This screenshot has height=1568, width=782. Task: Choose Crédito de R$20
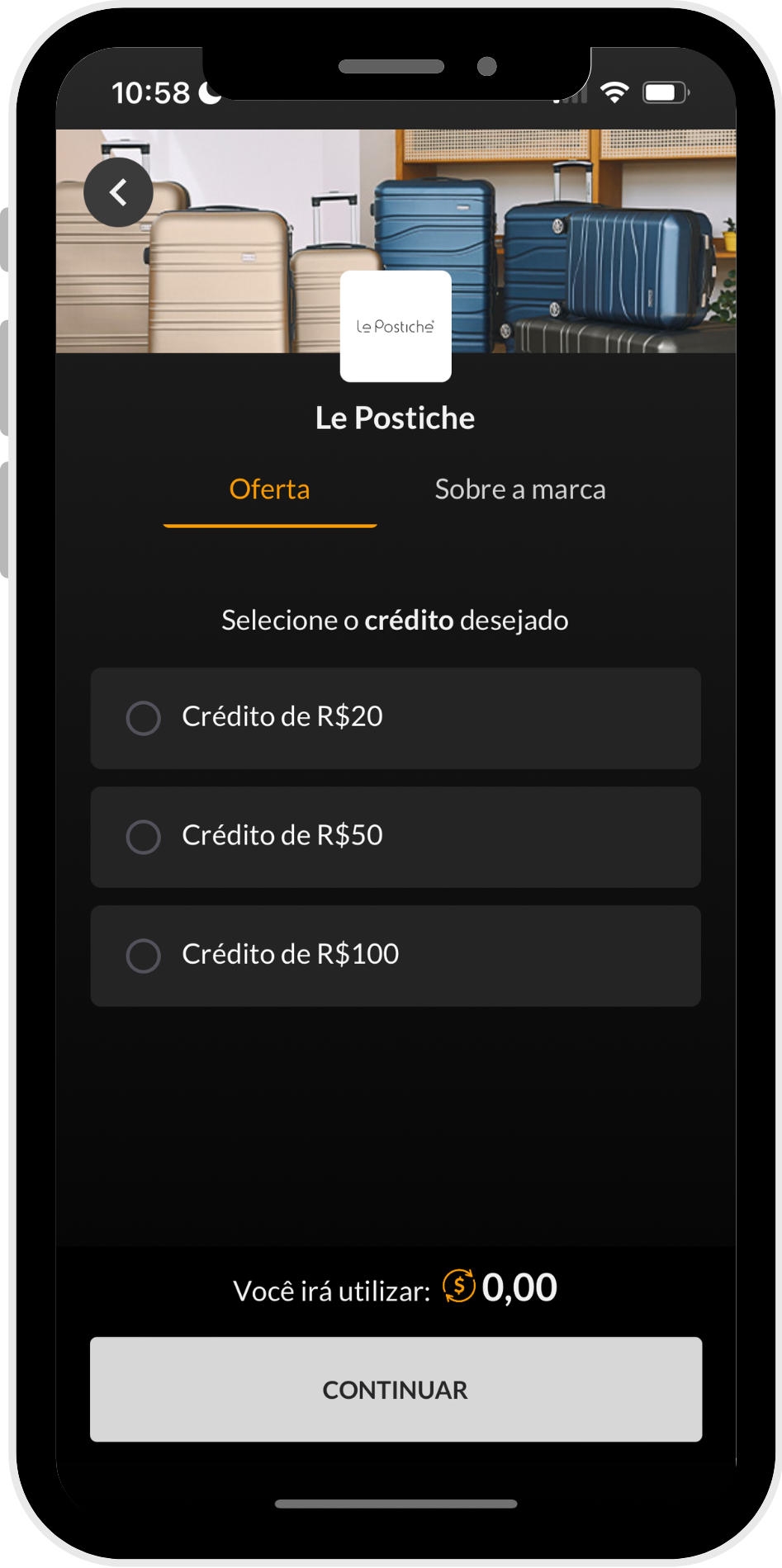click(396, 718)
